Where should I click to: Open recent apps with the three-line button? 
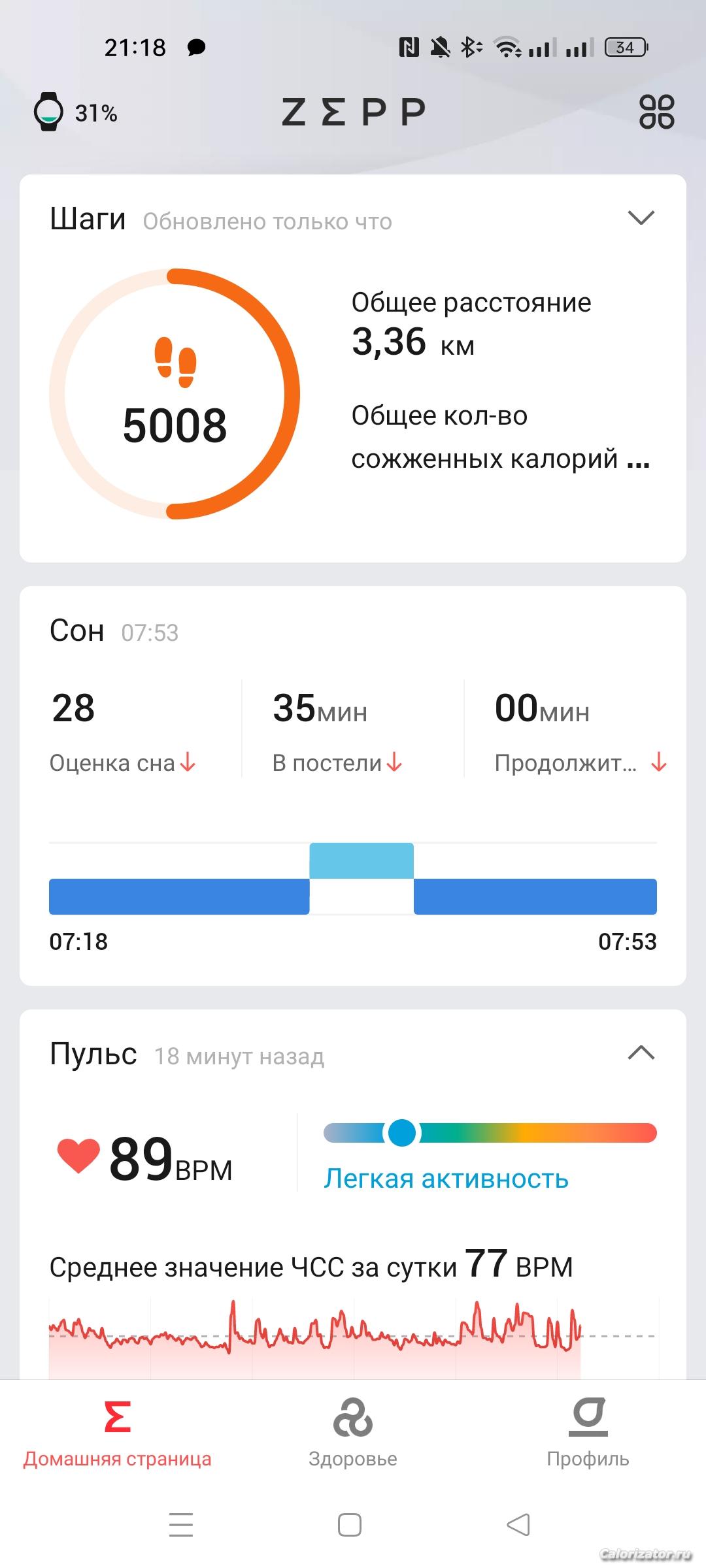click(181, 1525)
